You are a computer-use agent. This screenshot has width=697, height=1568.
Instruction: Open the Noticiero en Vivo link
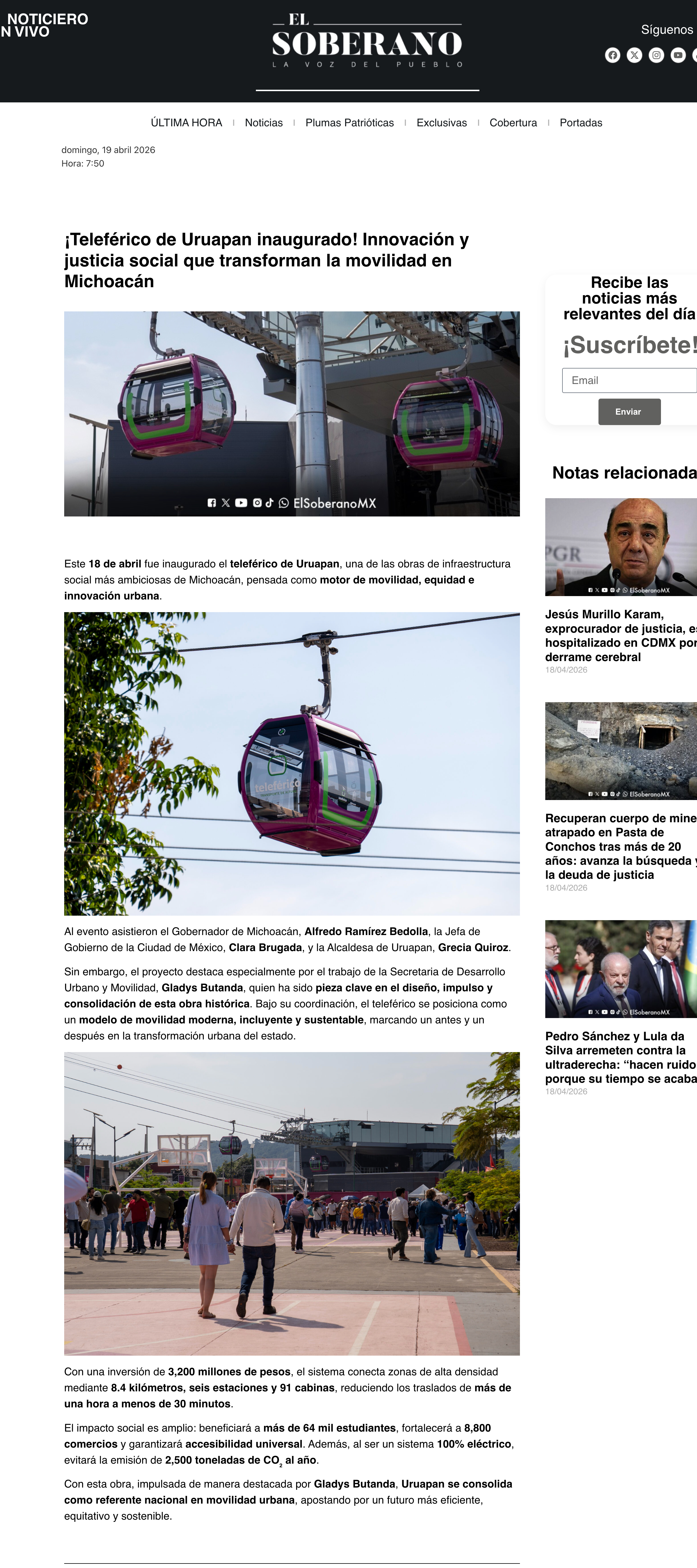44,25
